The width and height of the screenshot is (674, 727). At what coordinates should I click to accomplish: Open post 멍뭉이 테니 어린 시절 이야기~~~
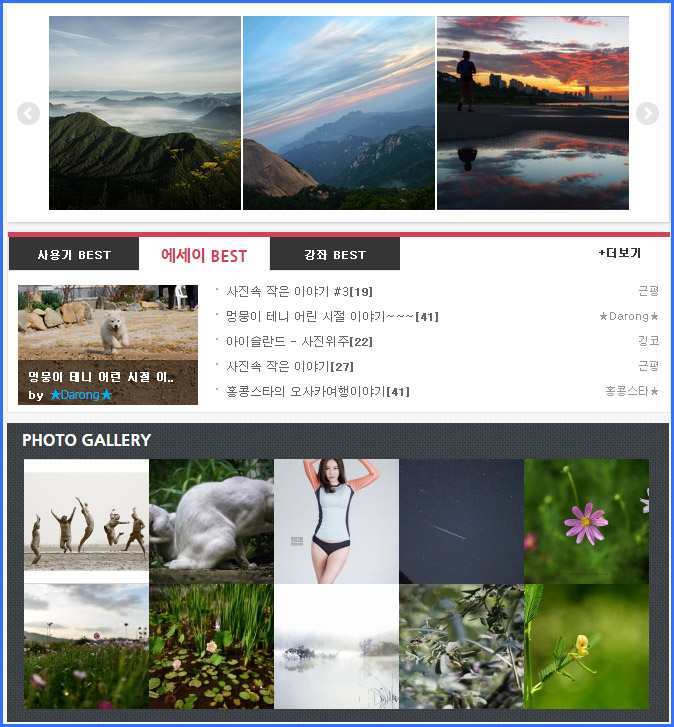click(330, 317)
